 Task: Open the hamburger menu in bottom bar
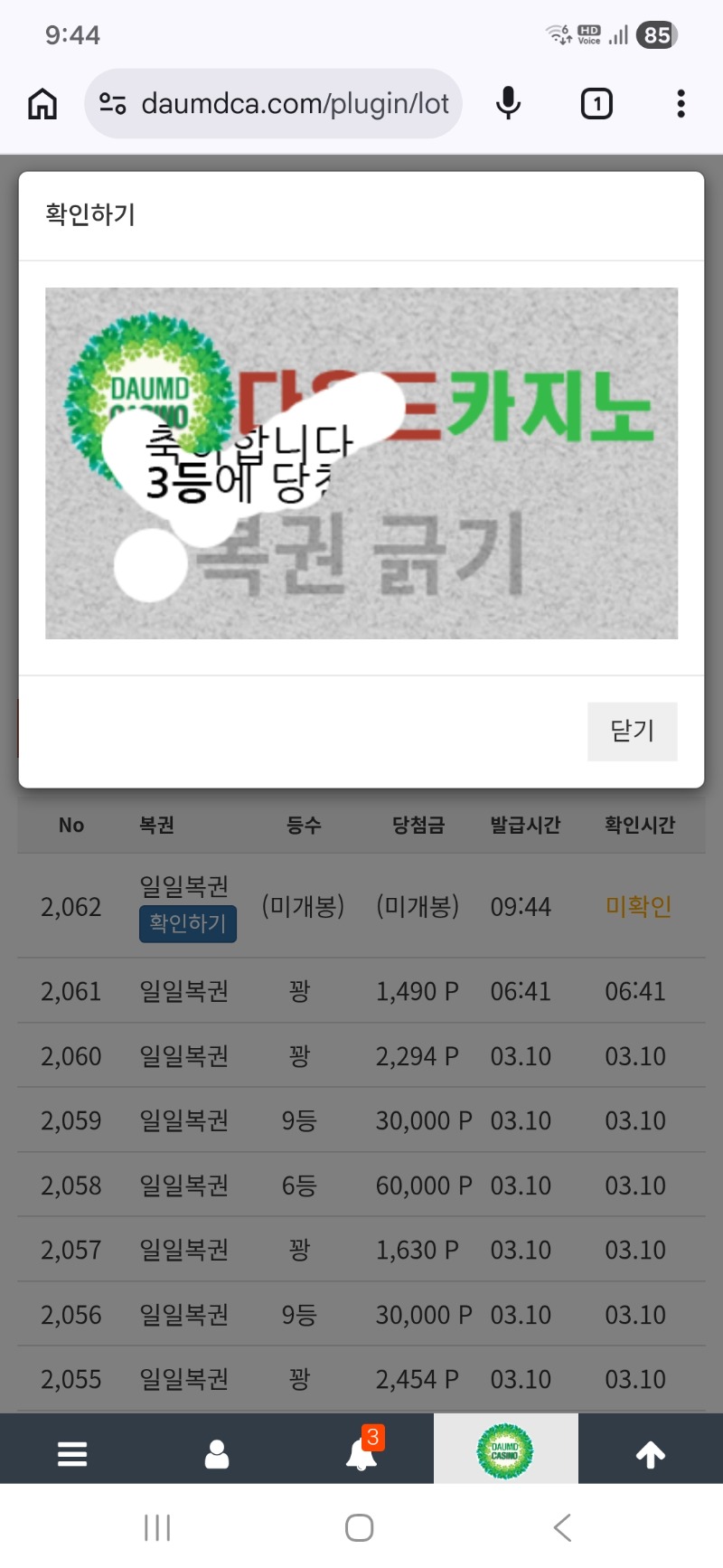[x=72, y=1453]
